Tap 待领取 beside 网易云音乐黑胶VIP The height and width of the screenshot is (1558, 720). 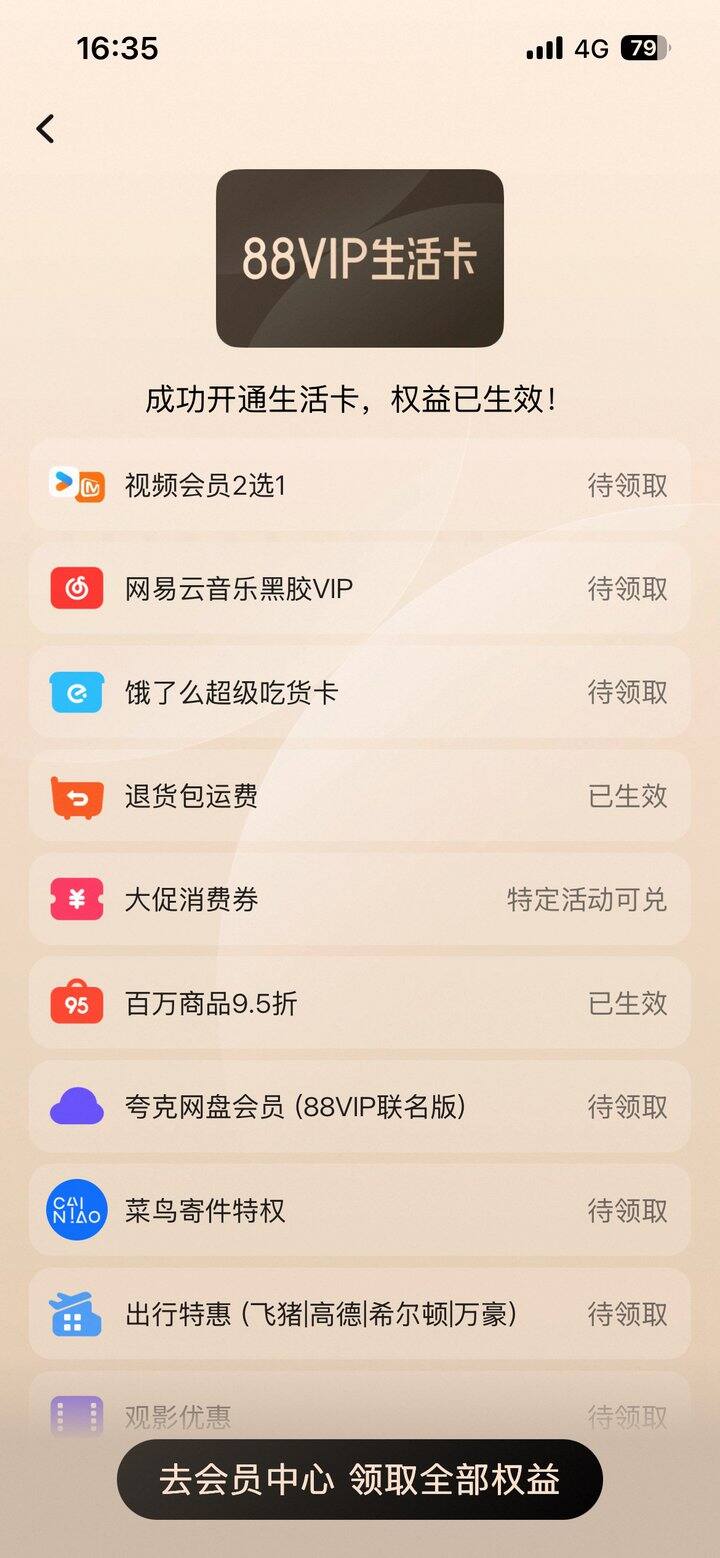point(627,589)
